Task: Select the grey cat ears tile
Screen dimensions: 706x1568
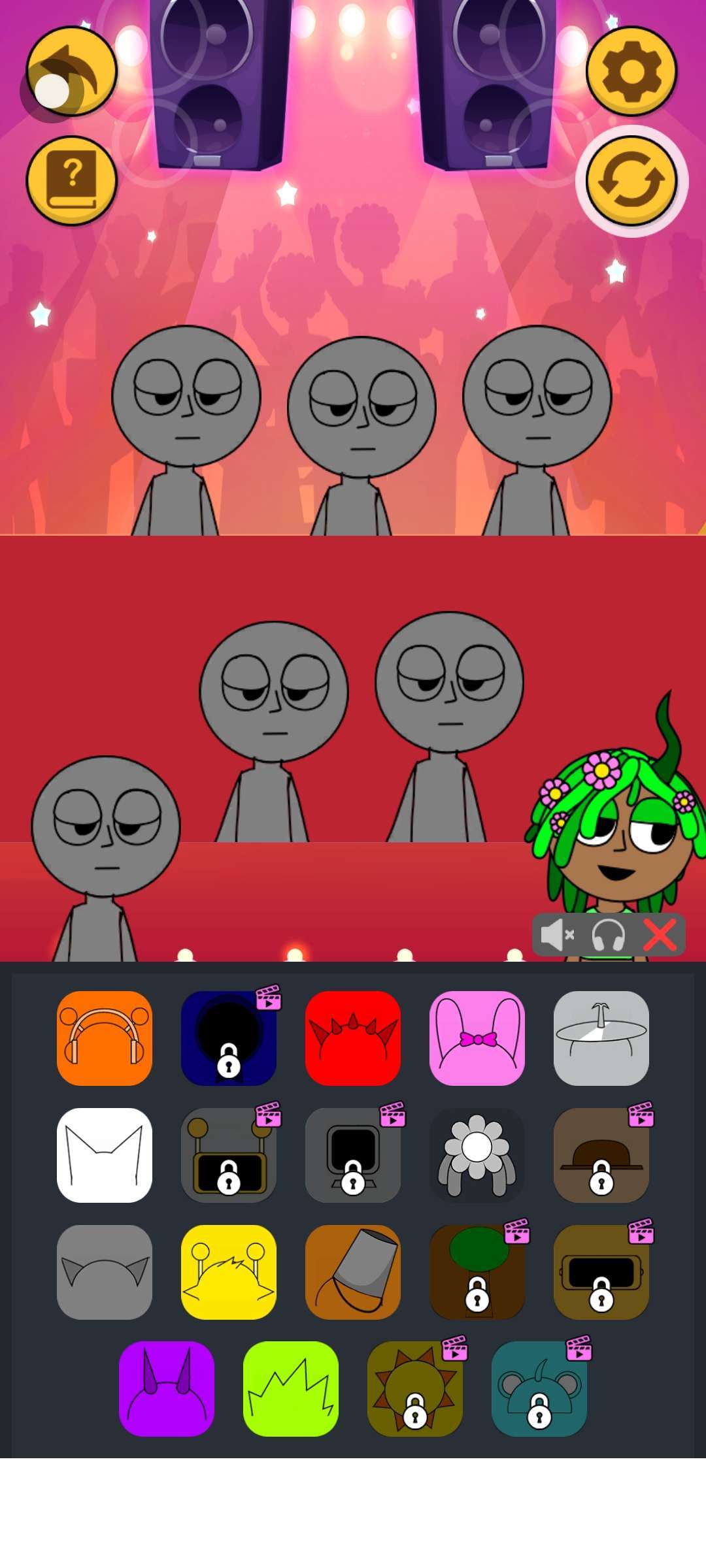Action: click(105, 1272)
